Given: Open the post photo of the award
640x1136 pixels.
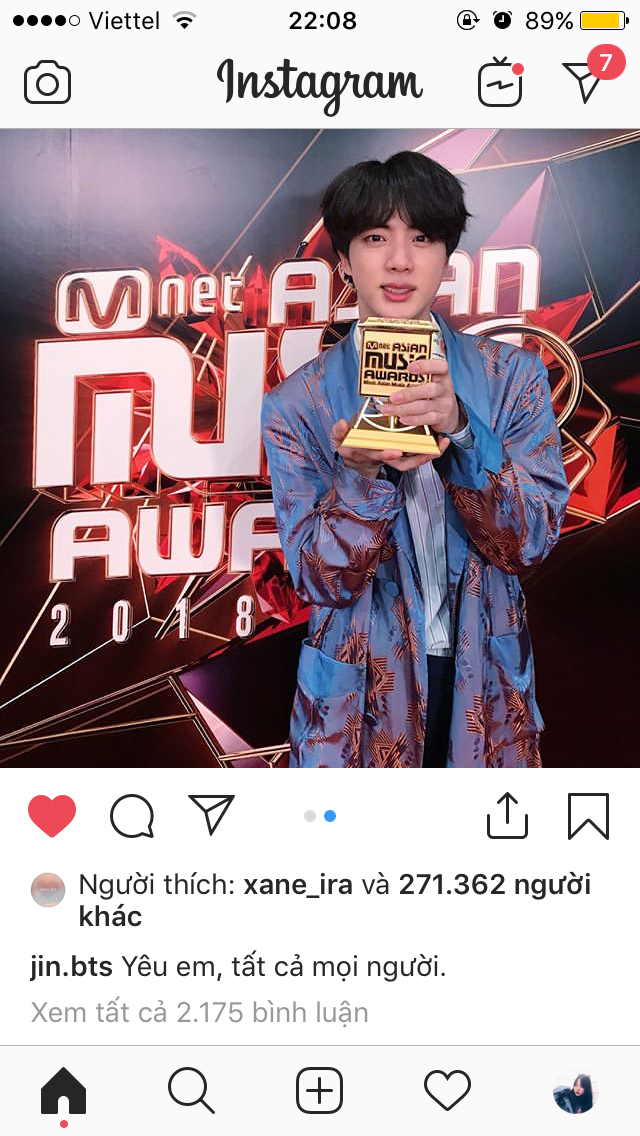Looking at the screenshot, I should pos(320,448).
